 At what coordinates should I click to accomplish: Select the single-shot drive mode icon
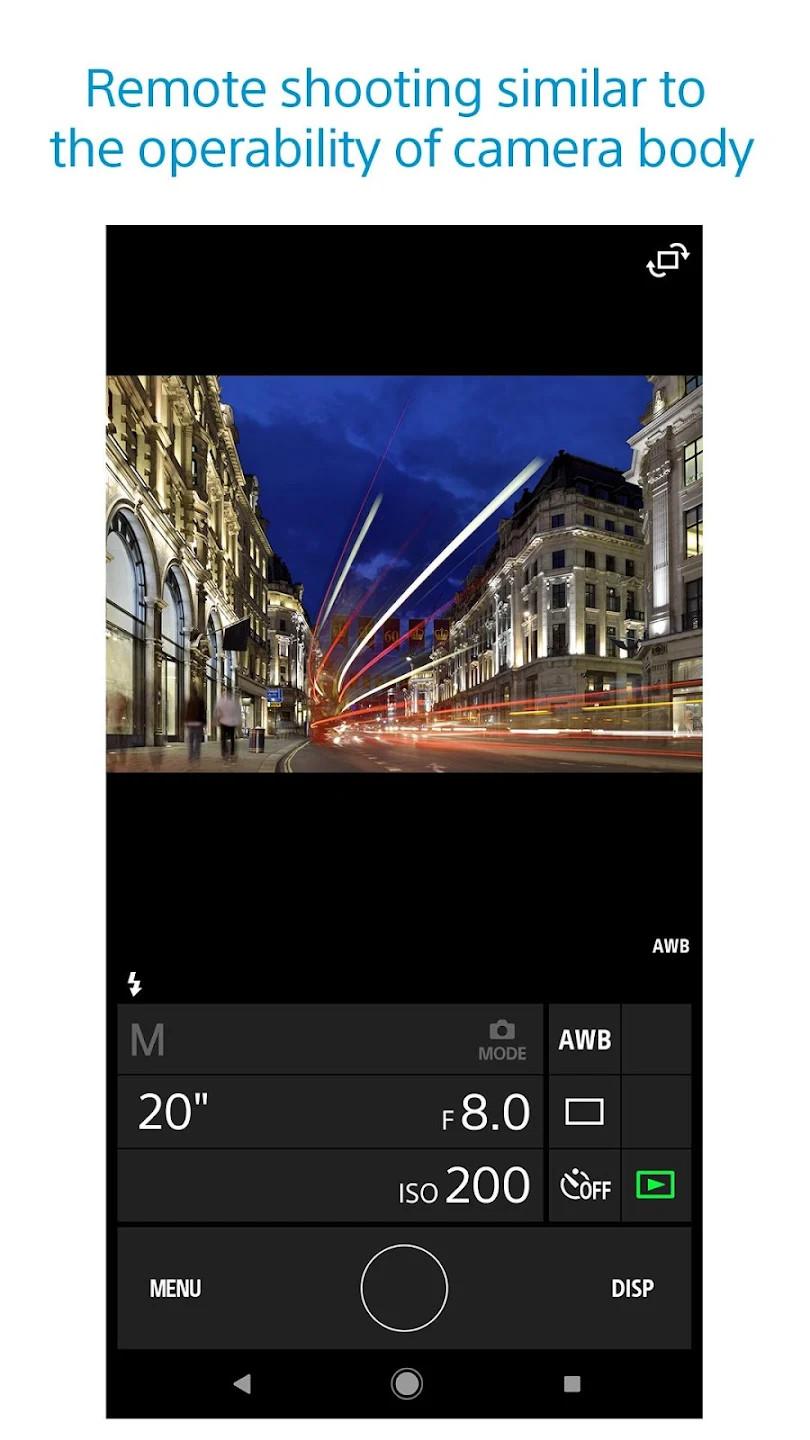point(584,1112)
